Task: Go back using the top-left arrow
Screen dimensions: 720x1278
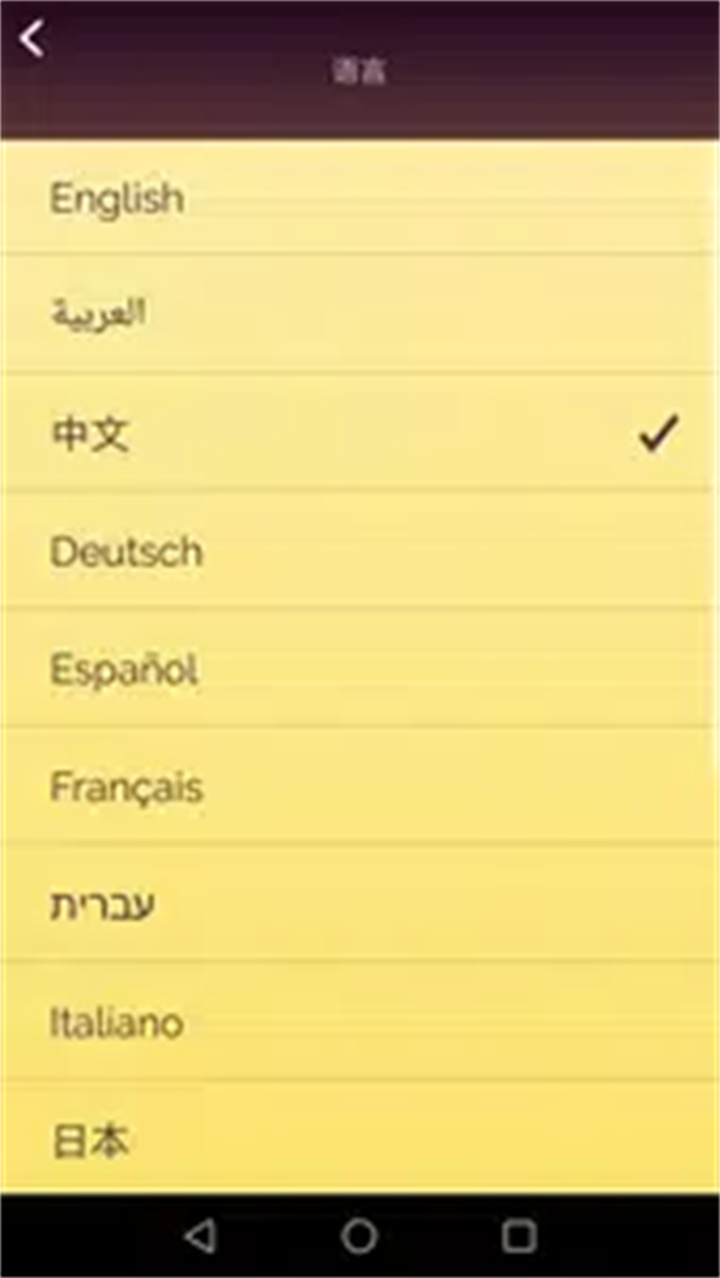Action: click(x=33, y=39)
